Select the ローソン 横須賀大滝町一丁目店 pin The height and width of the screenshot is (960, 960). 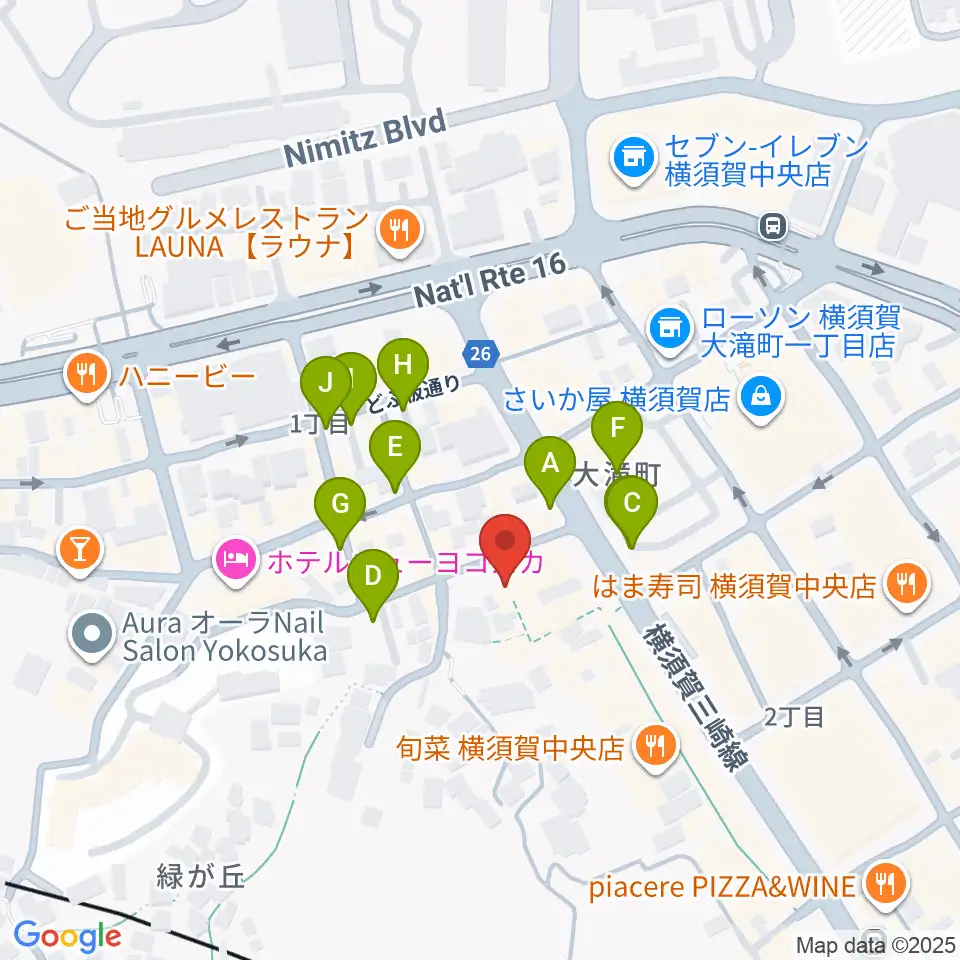670,331
